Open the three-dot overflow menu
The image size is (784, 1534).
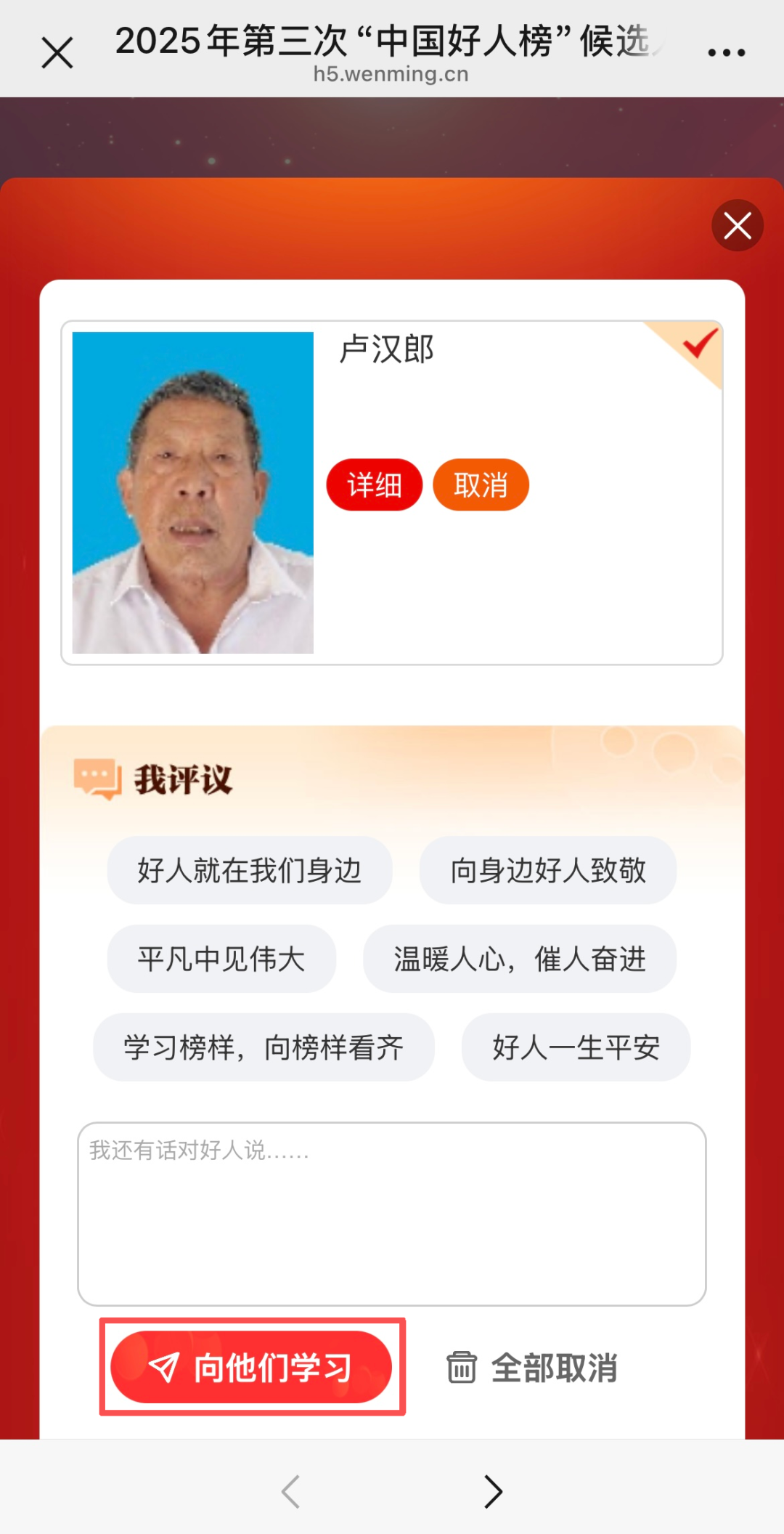pyautogui.click(x=726, y=52)
